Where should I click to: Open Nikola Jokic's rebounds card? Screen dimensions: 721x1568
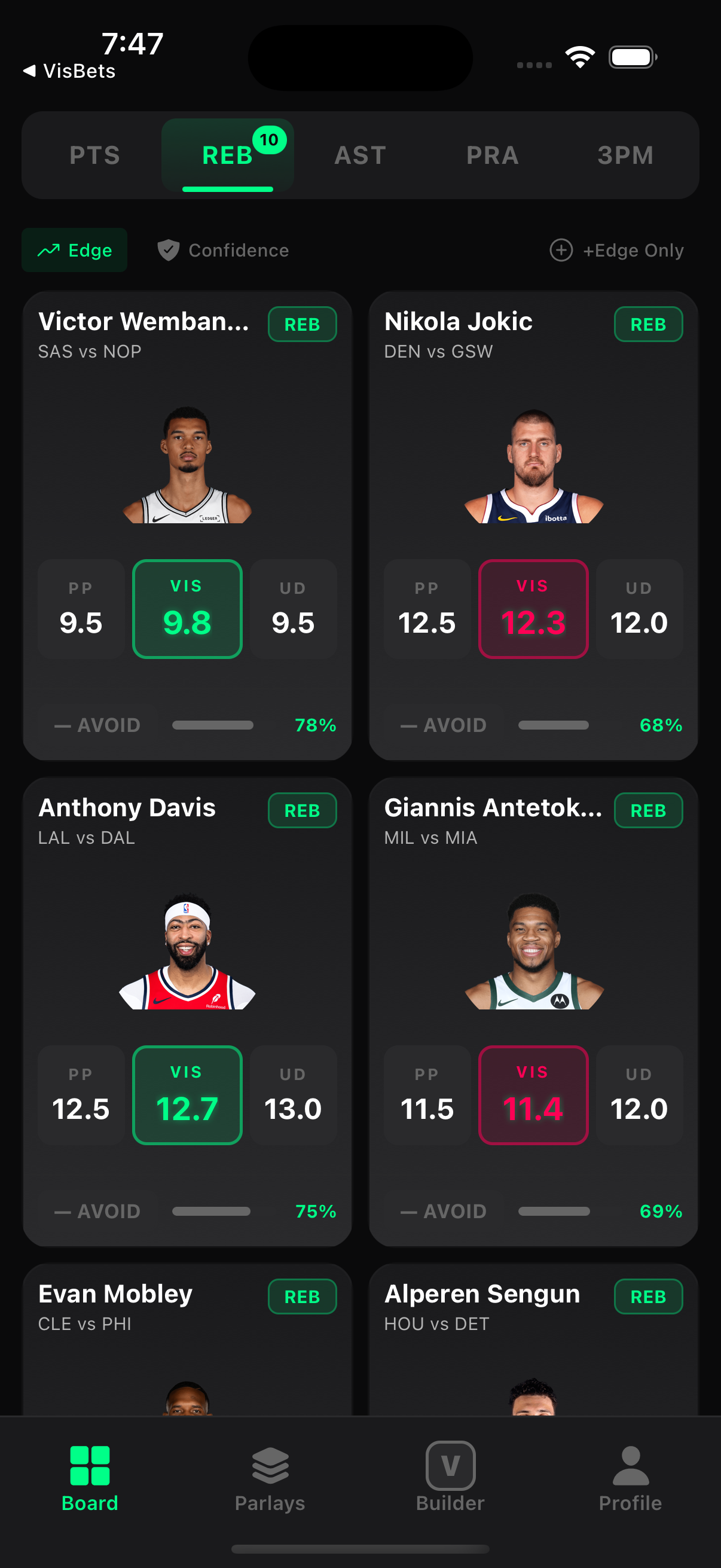533,464
